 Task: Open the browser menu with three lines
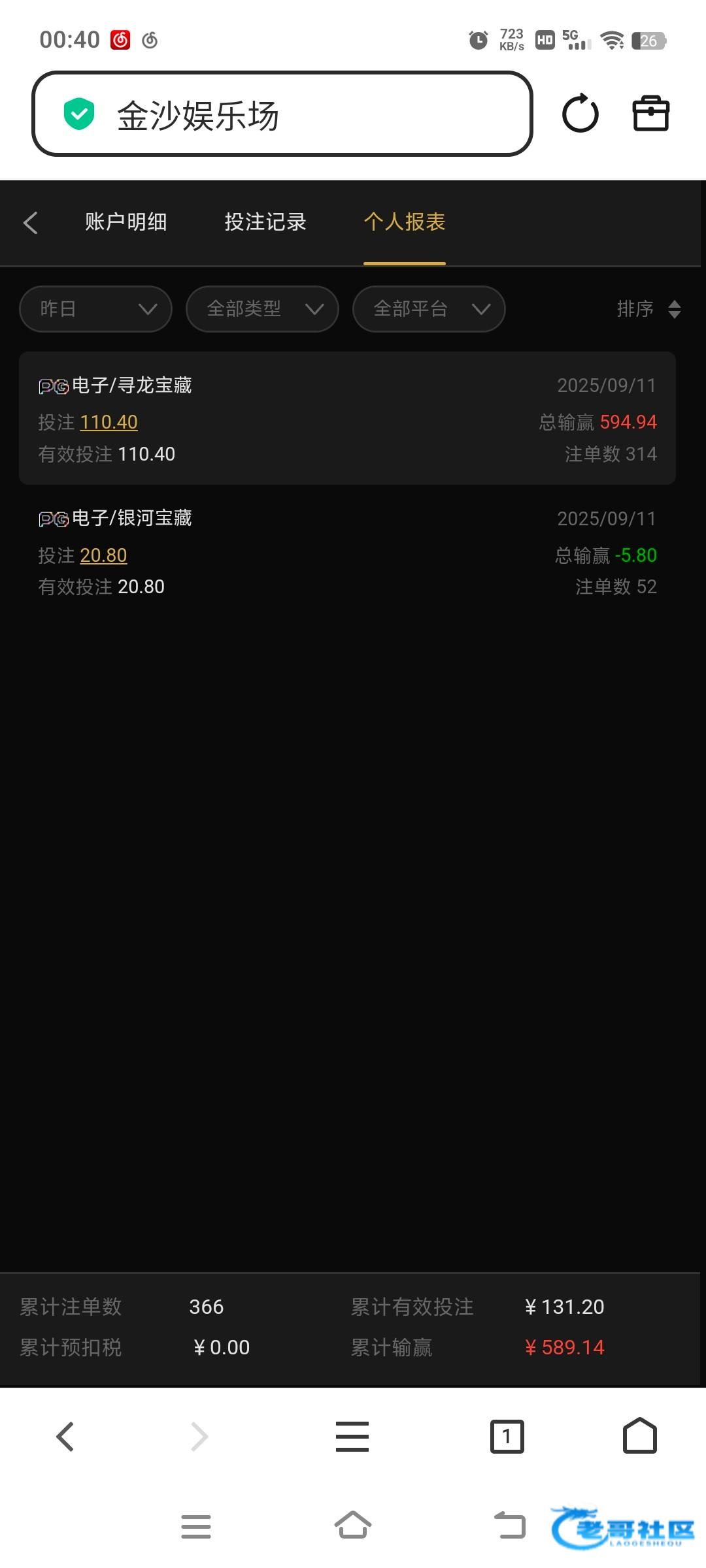[352, 1436]
